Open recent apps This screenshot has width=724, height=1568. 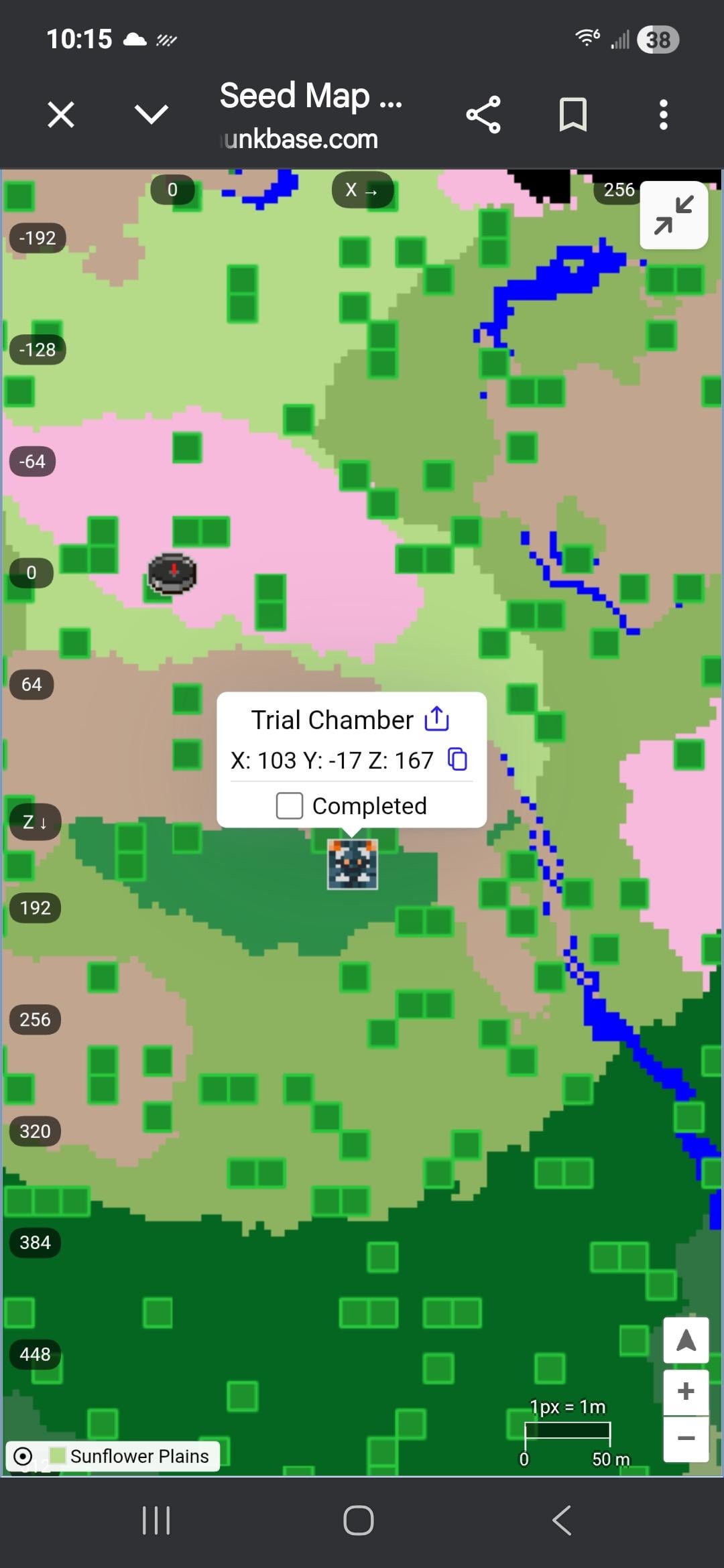(x=156, y=1520)
